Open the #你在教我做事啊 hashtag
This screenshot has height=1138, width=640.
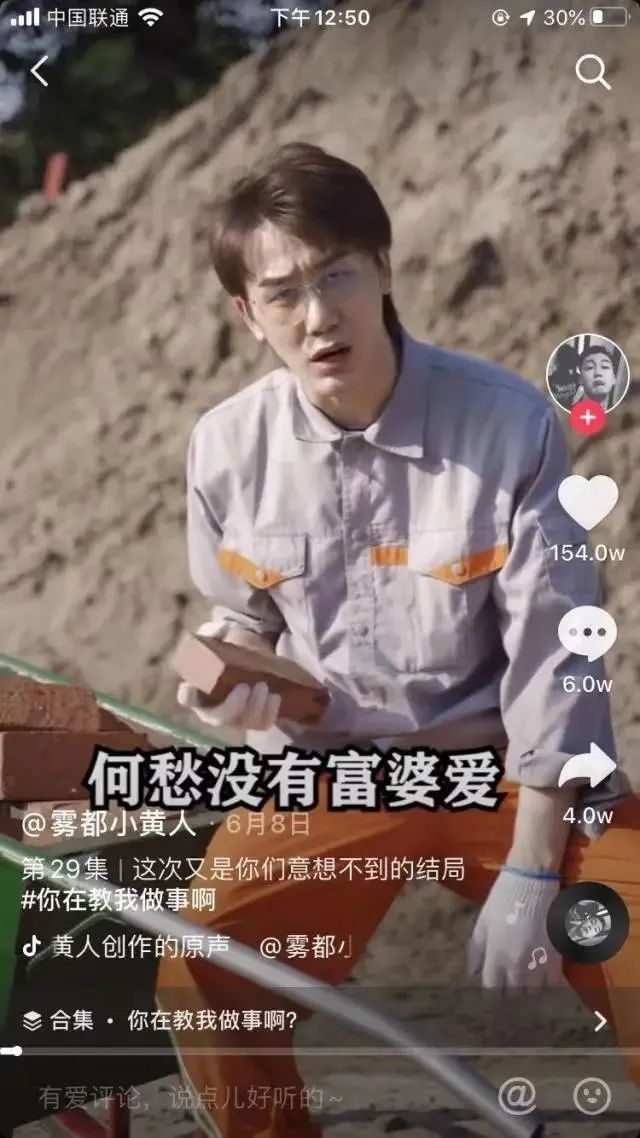[118, 898]
